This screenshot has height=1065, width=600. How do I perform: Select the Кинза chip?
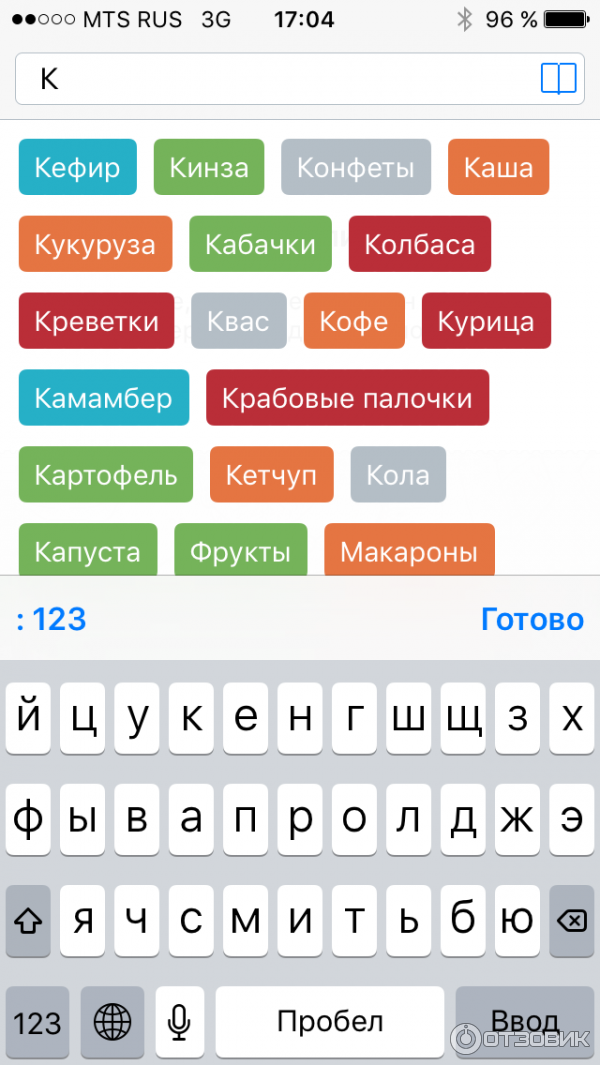[209, 167]
